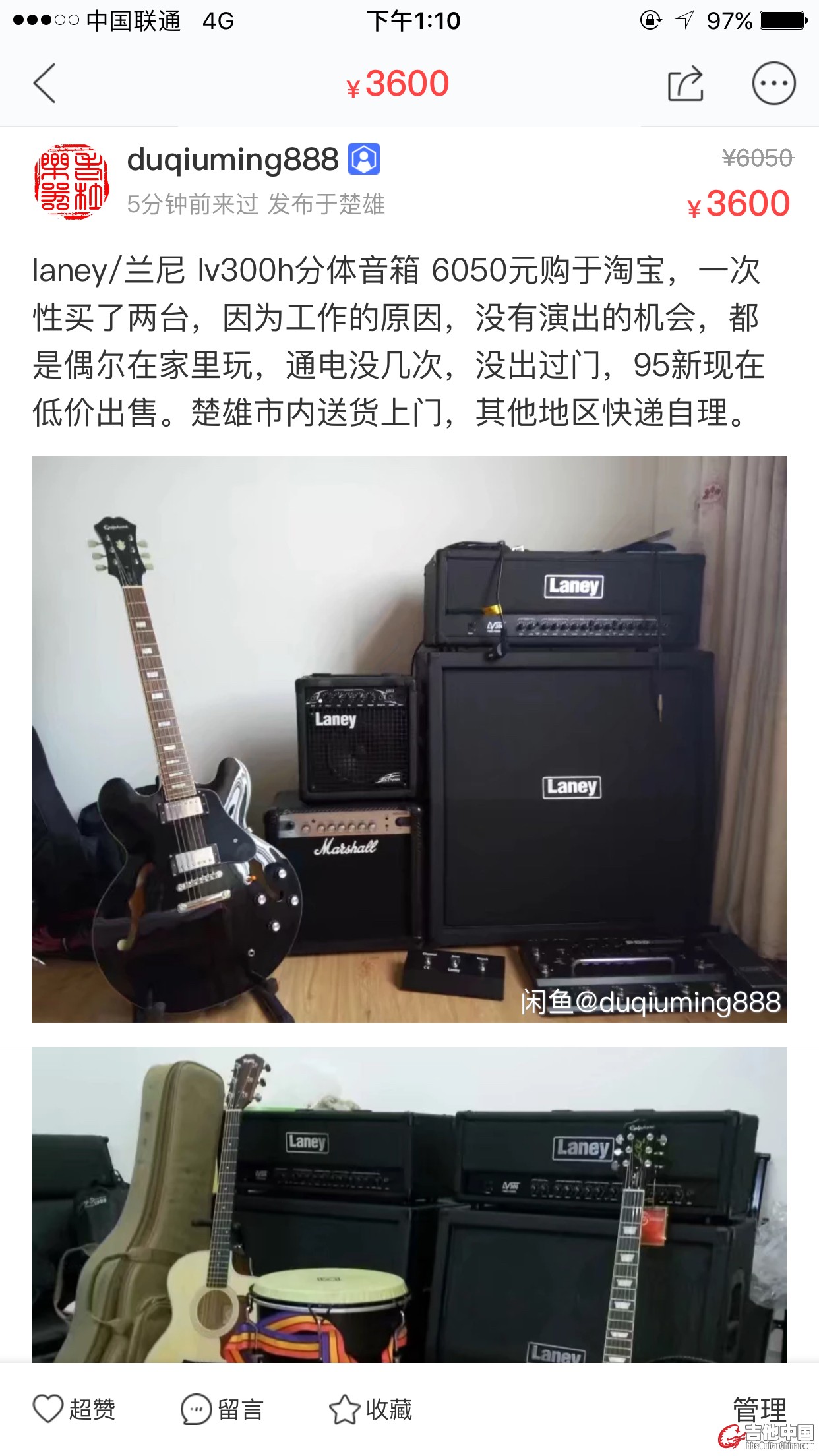Open the overflow menu with three dots
Screen dimensions: 819x1456
[x=773, y=84]
